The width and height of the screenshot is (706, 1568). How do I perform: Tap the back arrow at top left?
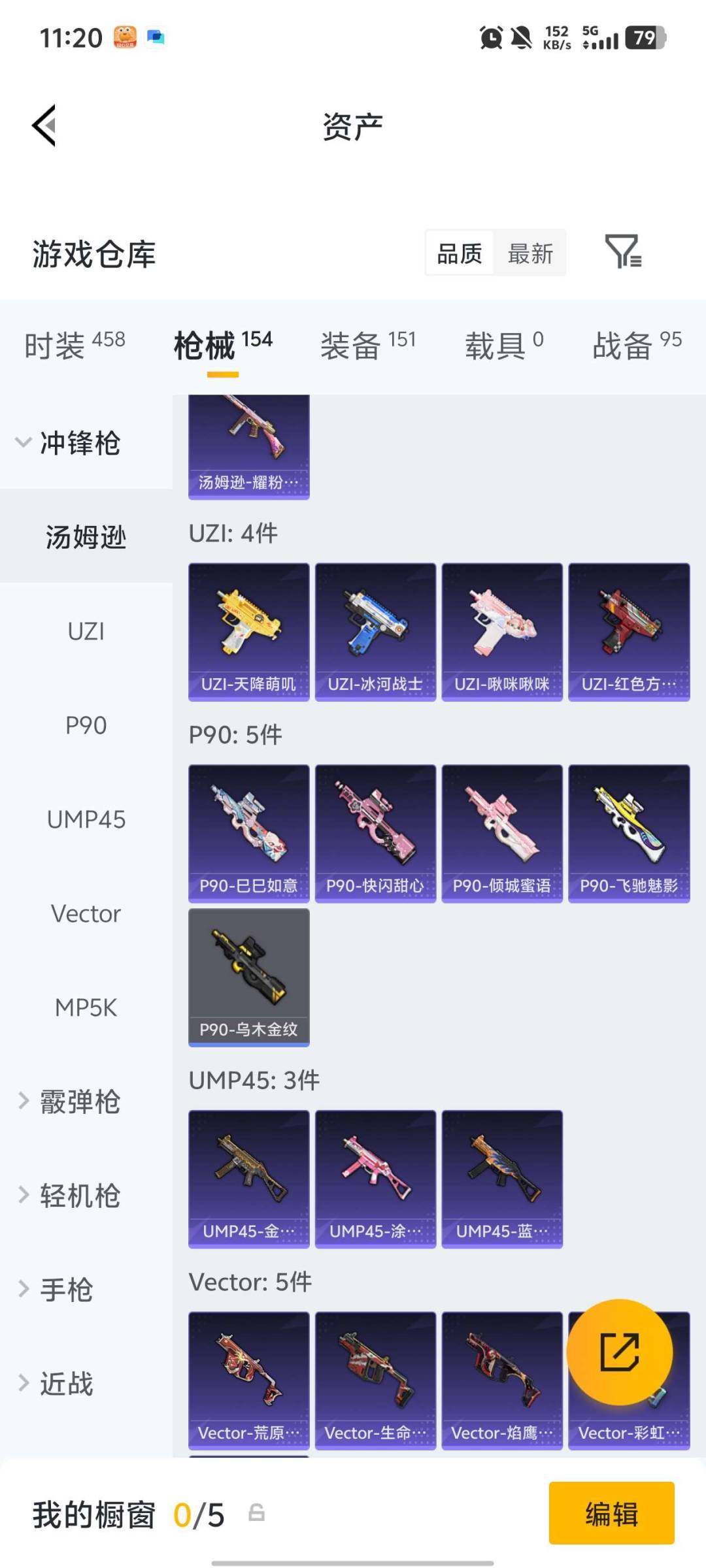[43, 126]
